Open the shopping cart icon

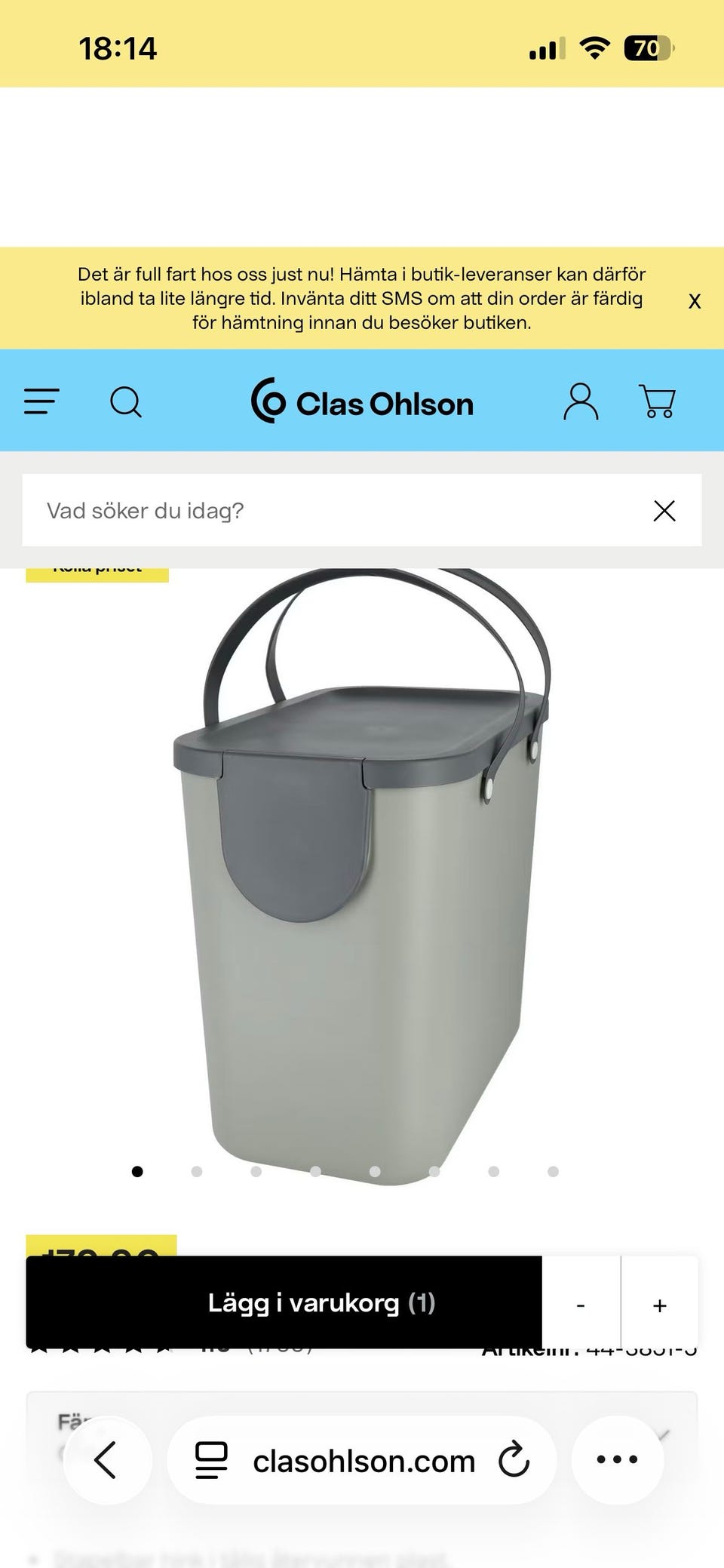[658, 401]
